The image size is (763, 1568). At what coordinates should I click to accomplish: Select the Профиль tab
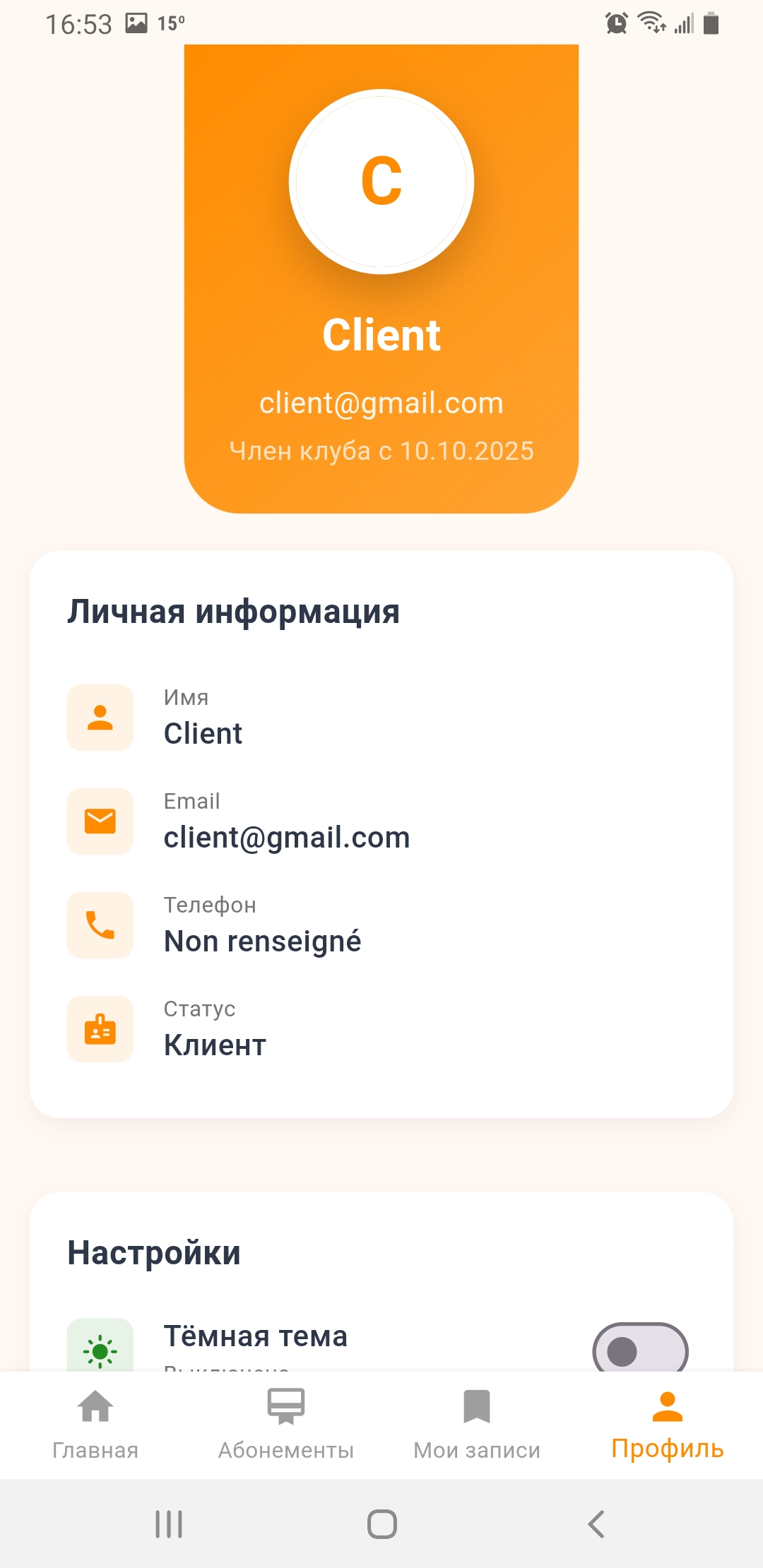(x=668, y=1423)
